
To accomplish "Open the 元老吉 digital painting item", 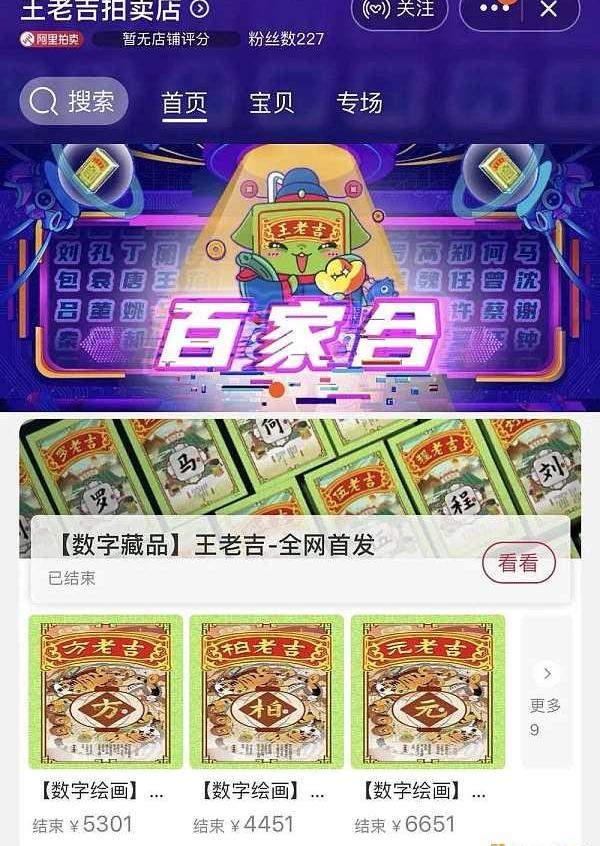I will click(428, 692).
